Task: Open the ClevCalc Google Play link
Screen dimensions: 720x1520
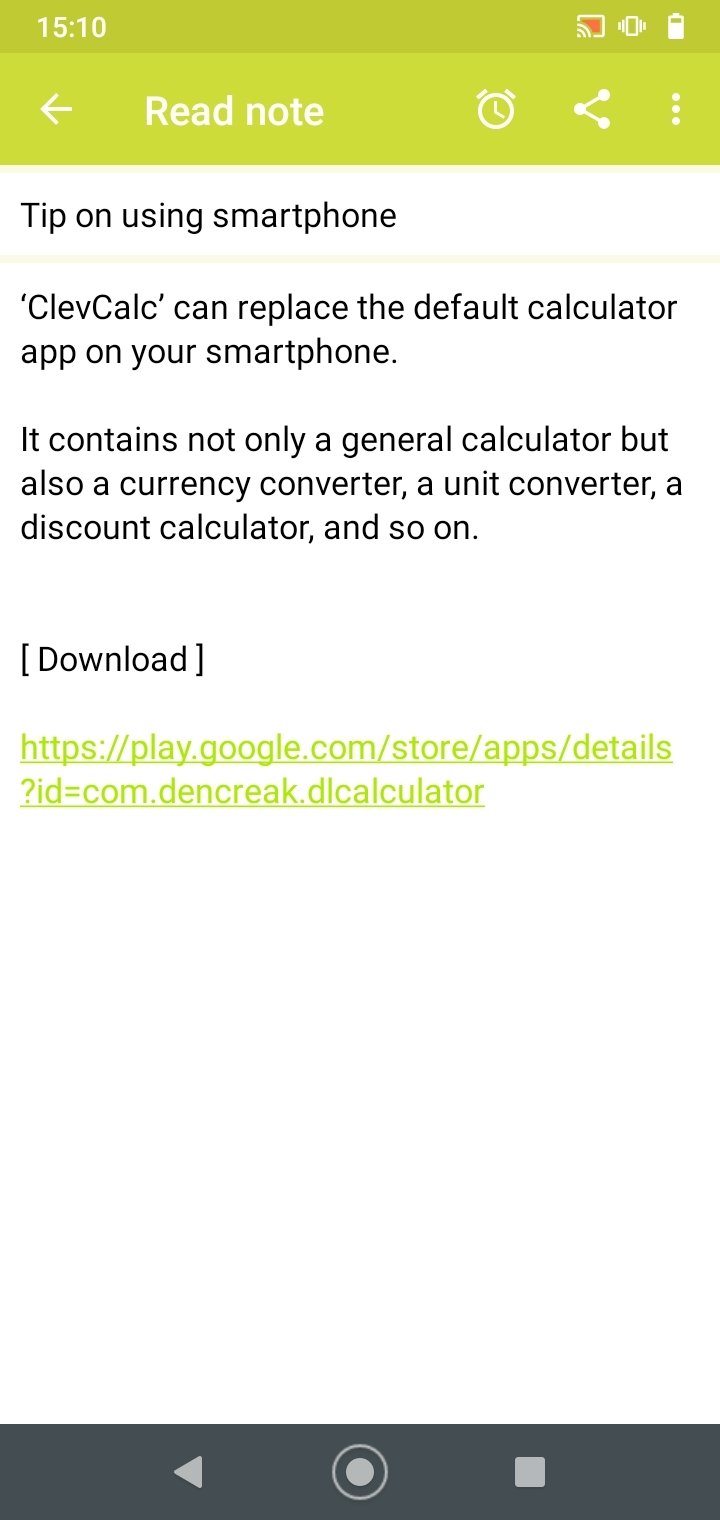Action: tap(346, 769)
